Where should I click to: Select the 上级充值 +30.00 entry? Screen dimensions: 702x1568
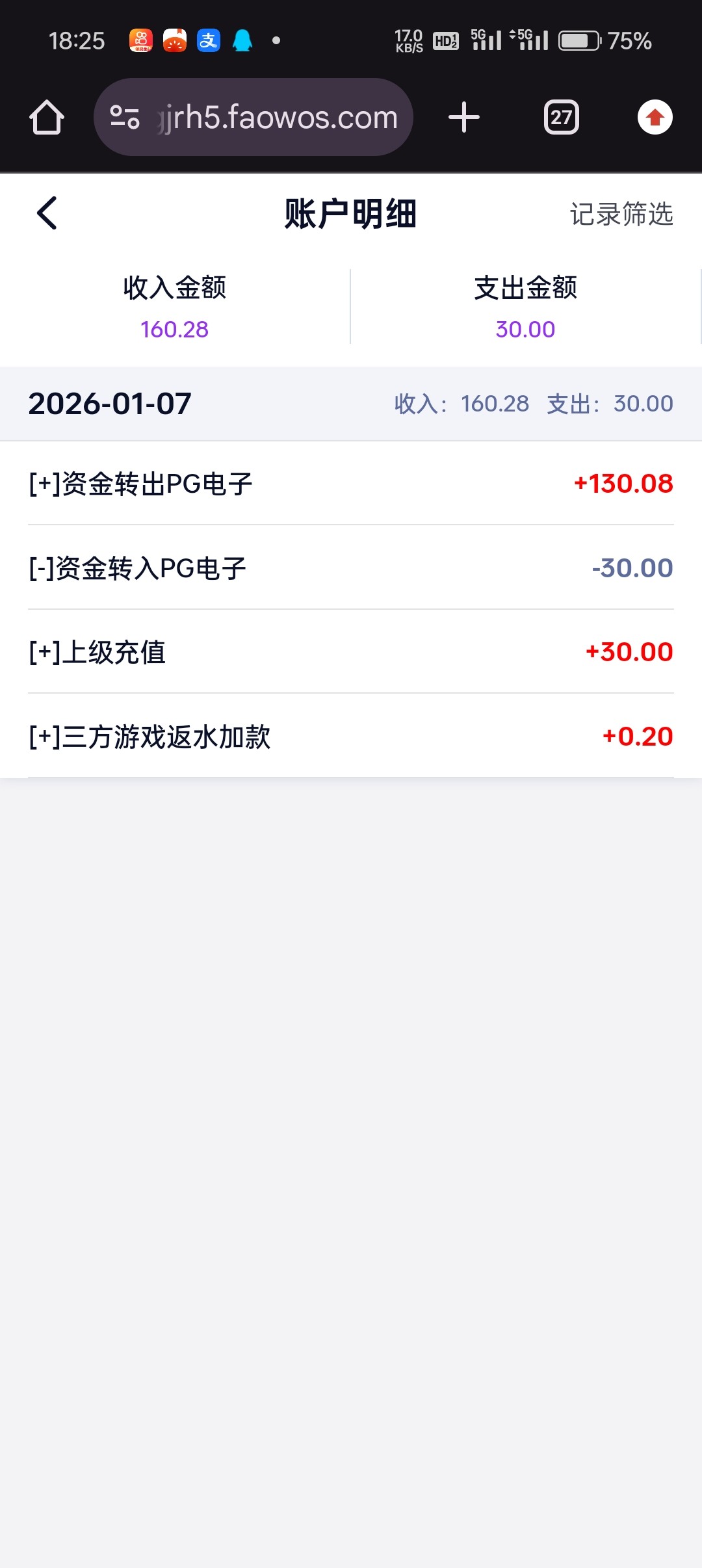point(351,652)
